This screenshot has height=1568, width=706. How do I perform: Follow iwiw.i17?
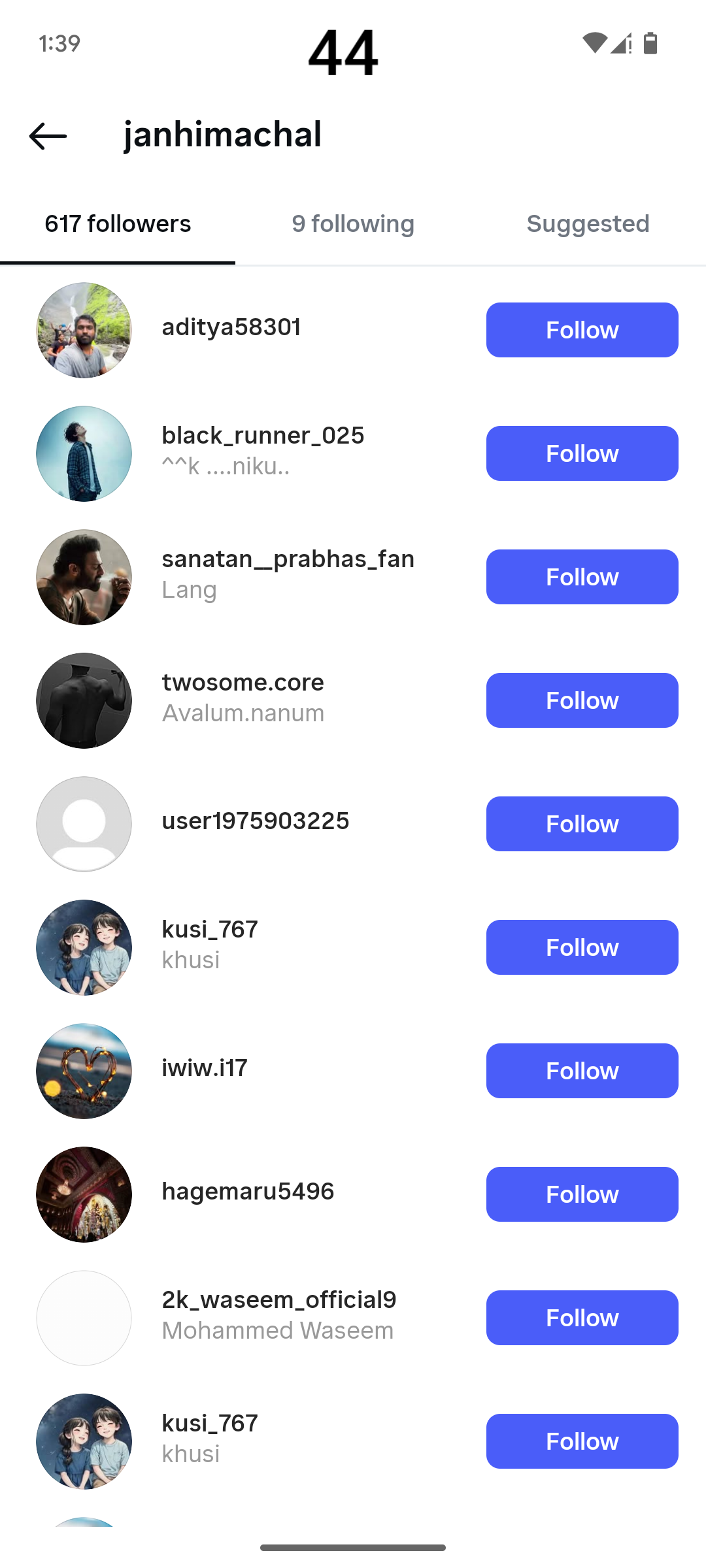(x=582, y=1071)
